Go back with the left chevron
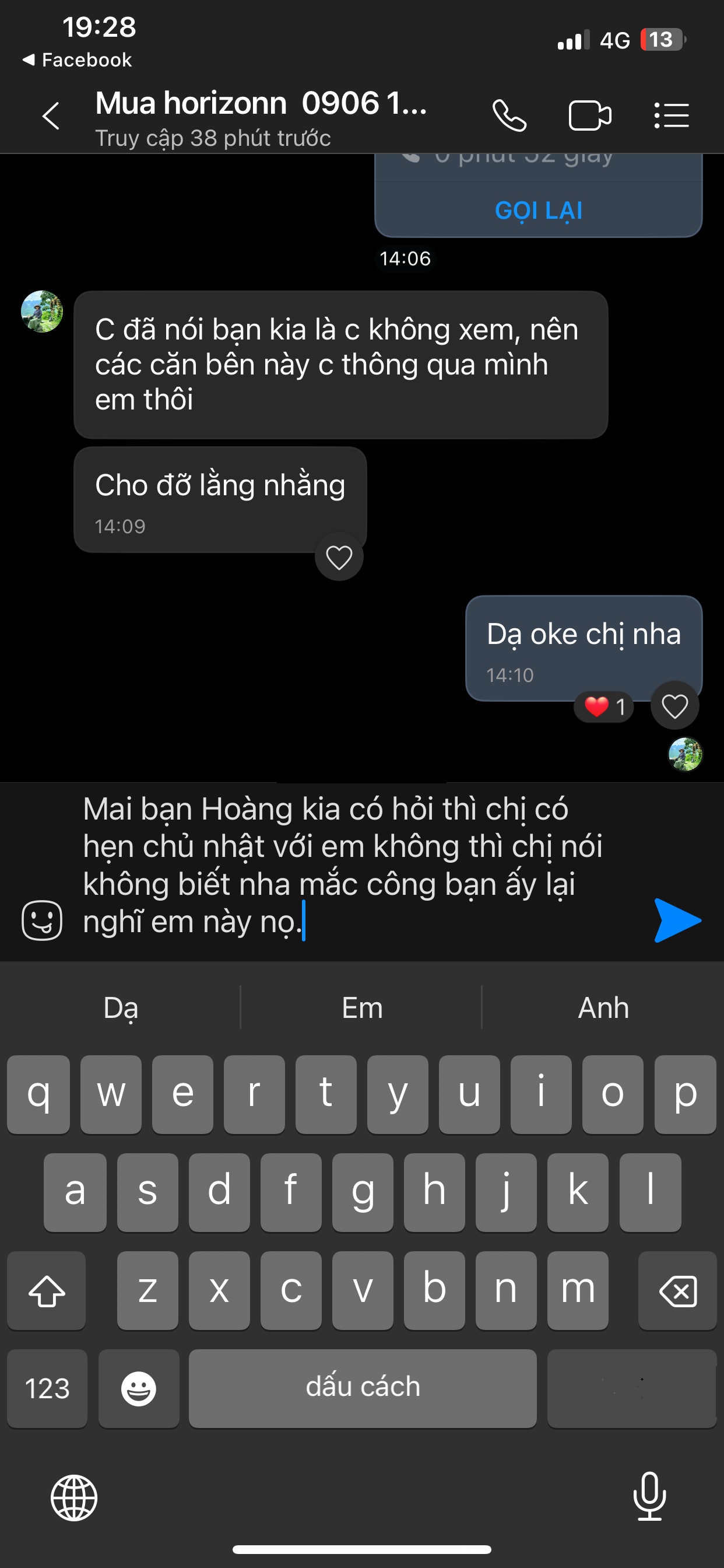The height and width of the screenshot is (1568, 724). (51, 114)
